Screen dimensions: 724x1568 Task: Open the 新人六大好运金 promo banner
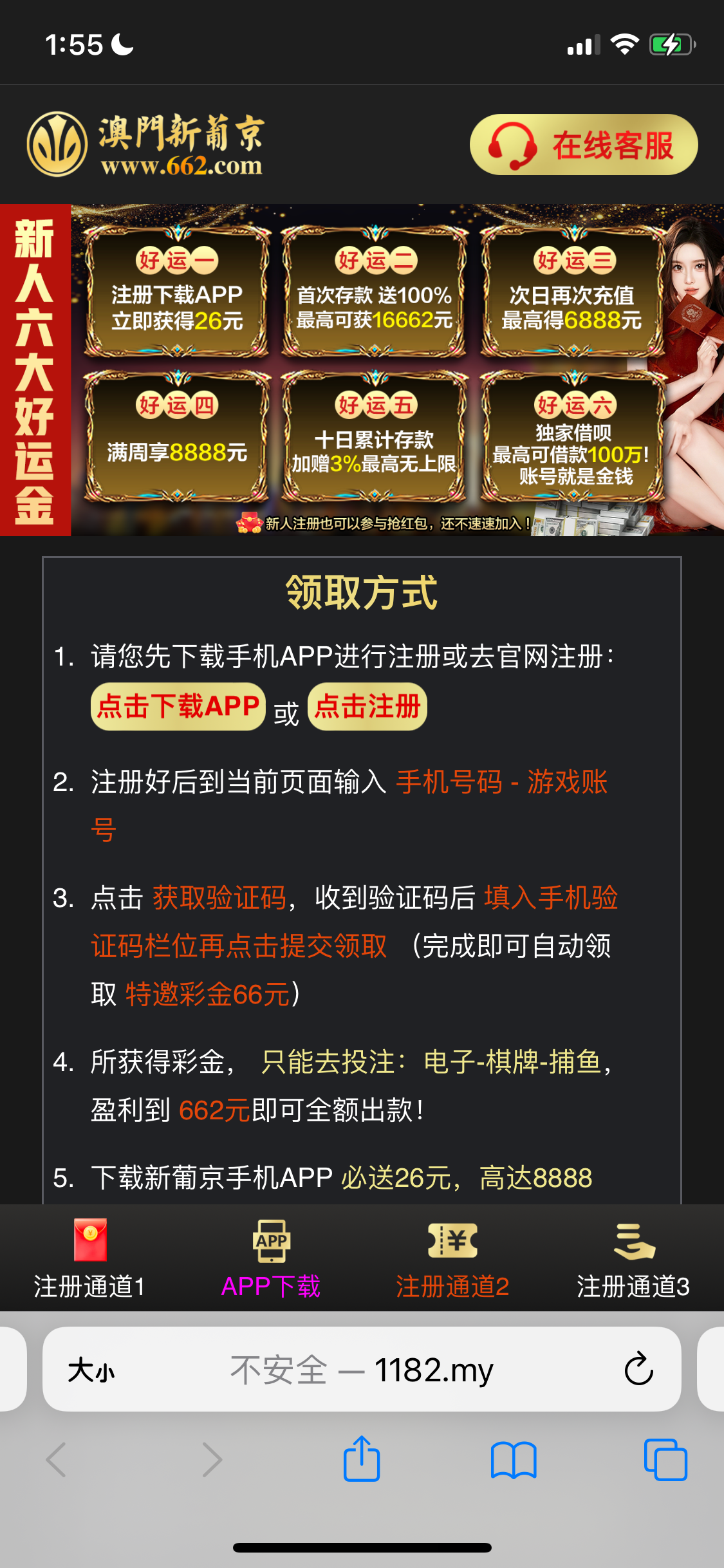[362, 370]
